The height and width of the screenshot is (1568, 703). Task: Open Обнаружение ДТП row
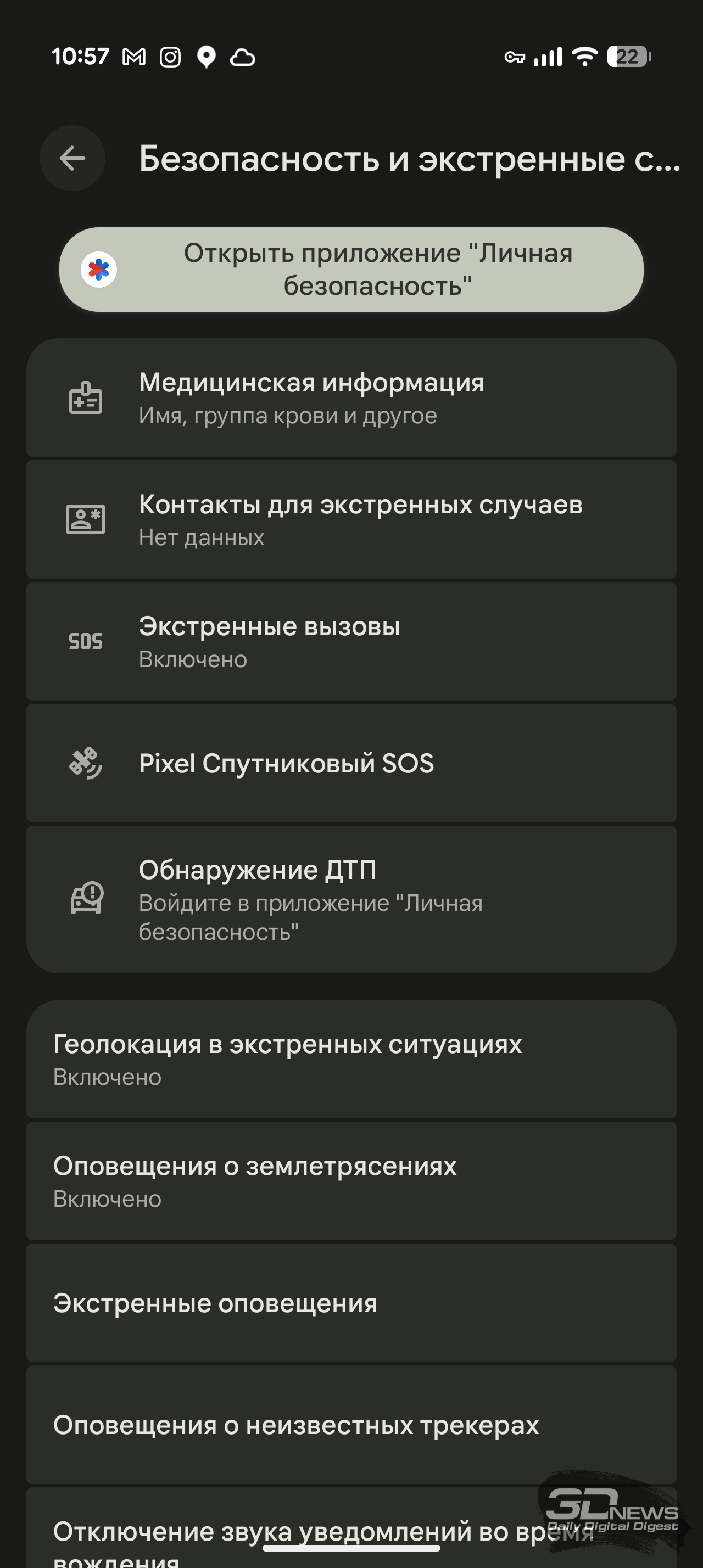coord(351,900)
